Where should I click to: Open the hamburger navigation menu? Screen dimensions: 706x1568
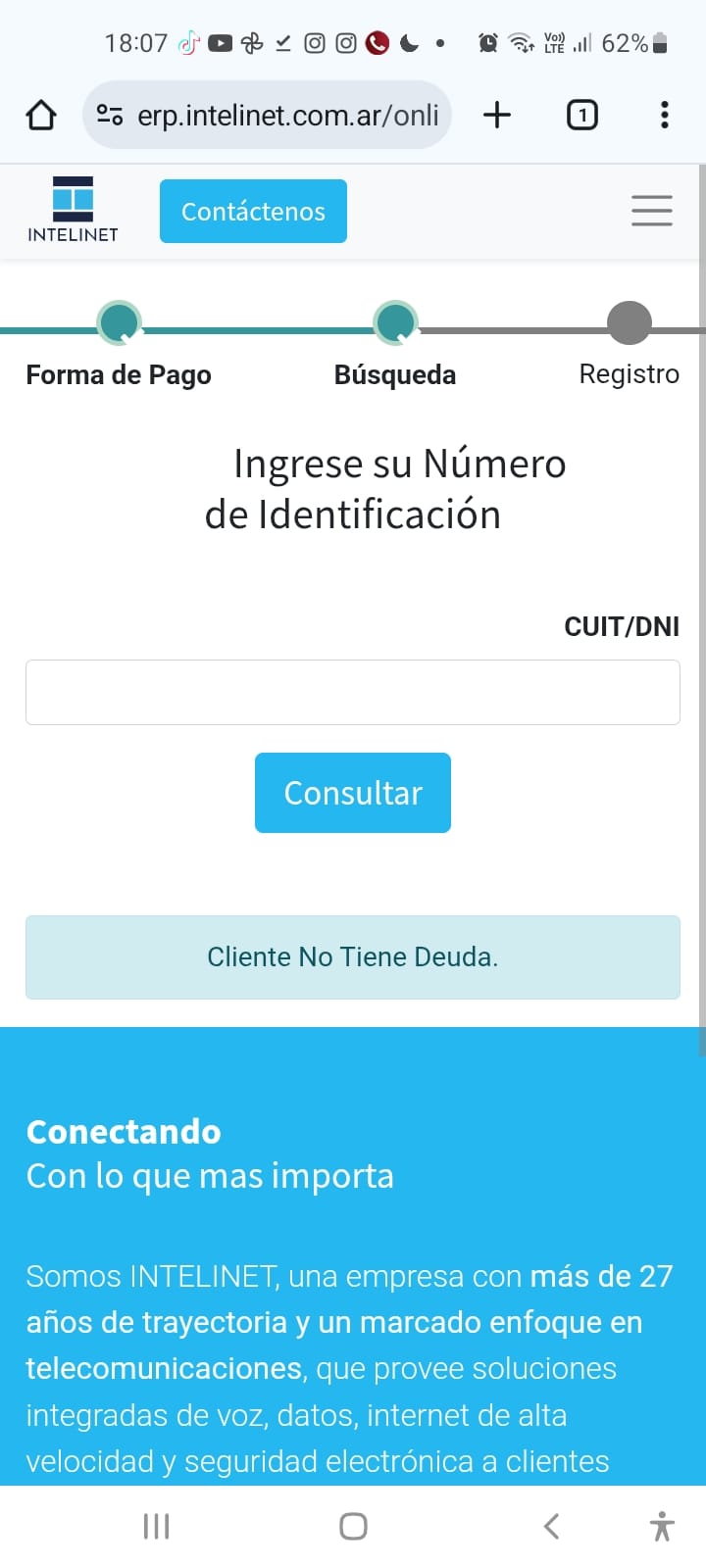[651, 211]
